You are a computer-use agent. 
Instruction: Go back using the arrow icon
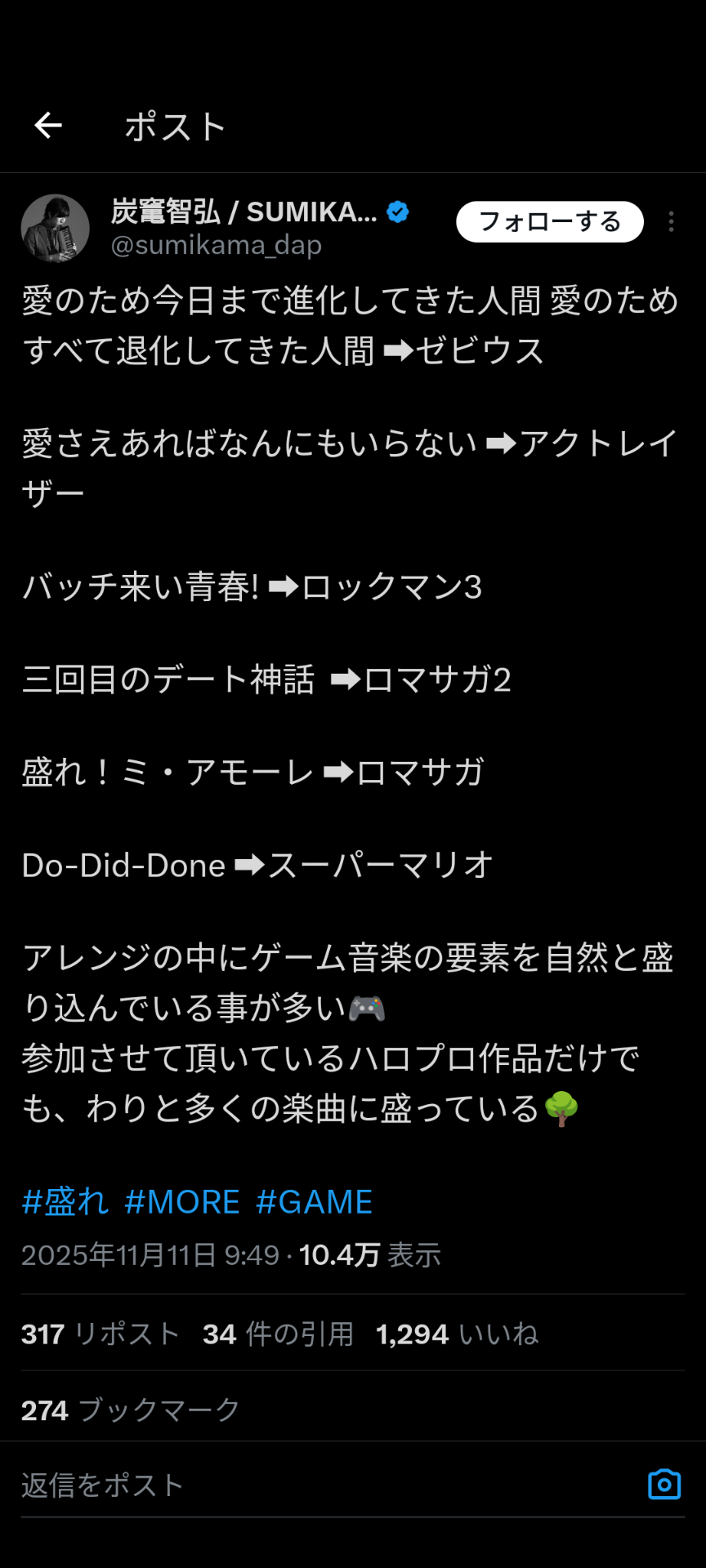coord(48,126)
